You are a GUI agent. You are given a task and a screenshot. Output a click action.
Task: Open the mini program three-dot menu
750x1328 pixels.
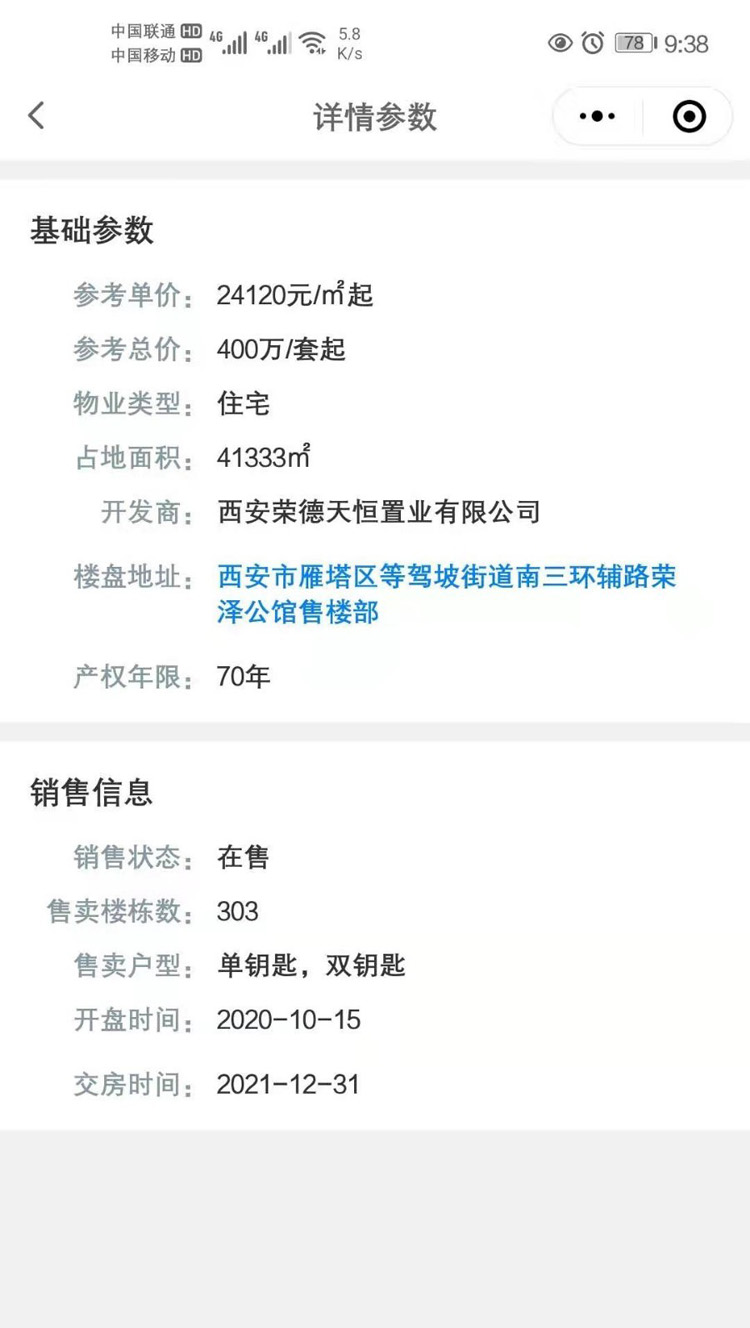tap(597, 117)
